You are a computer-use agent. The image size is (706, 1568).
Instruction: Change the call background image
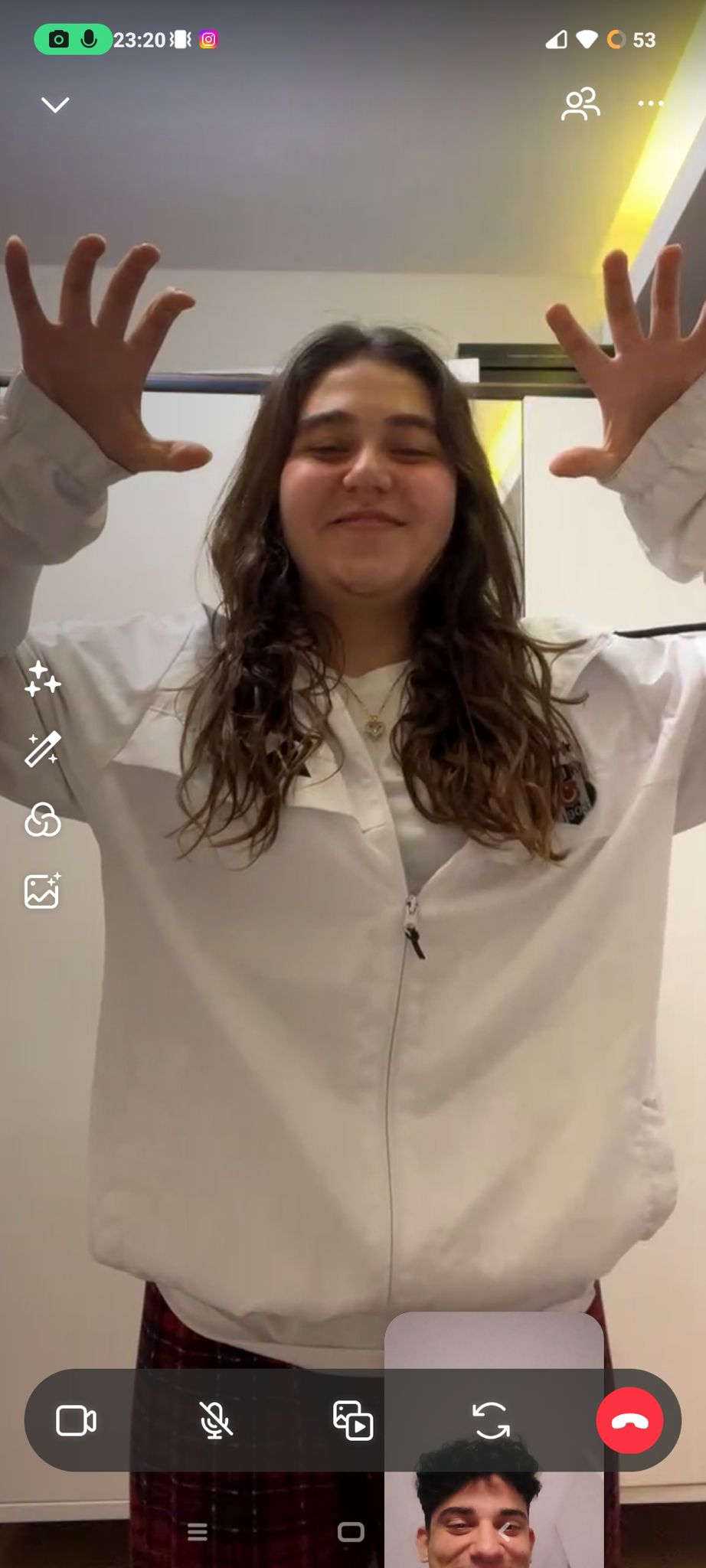[42, 891]
